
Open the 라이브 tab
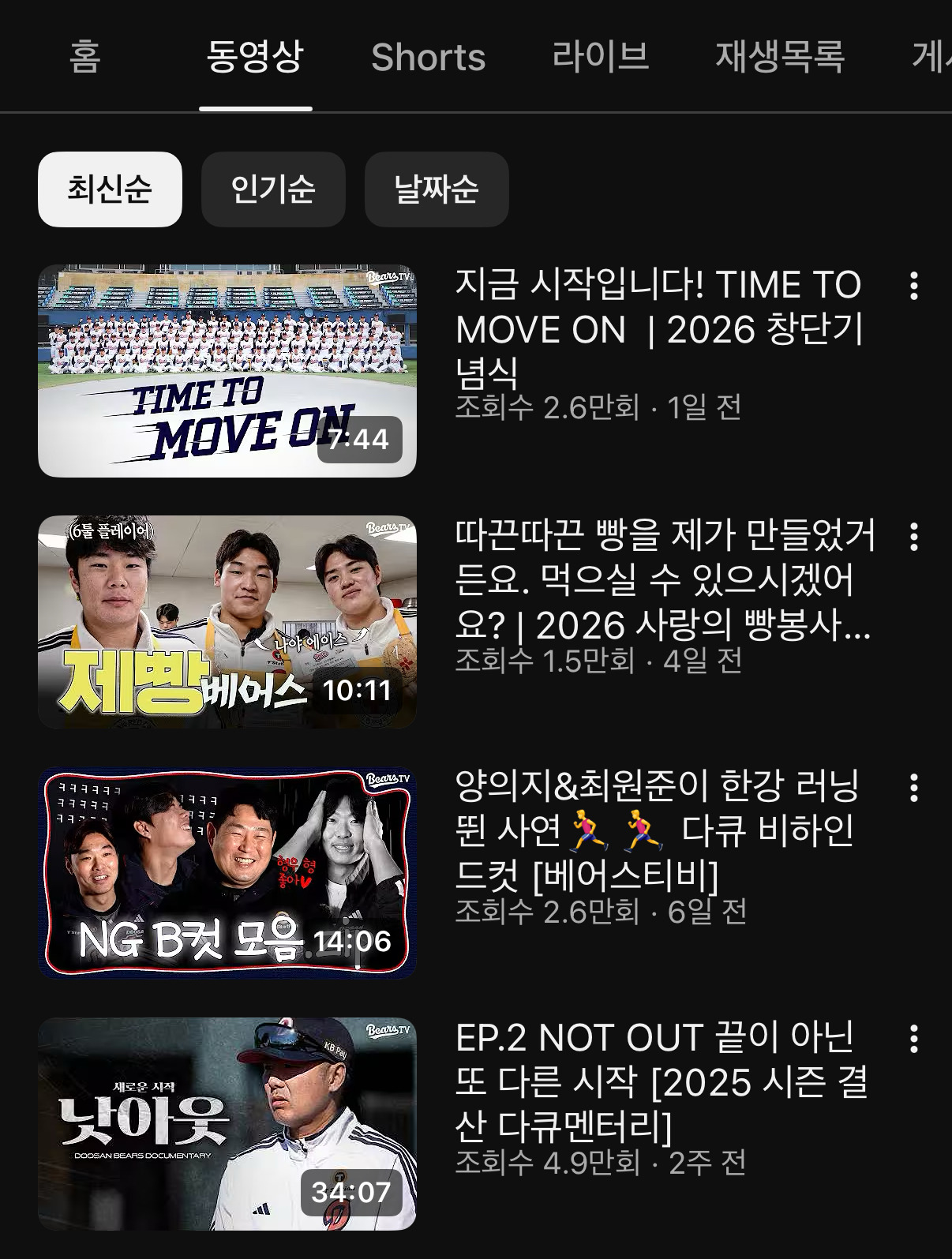pyautogui.click(x=600, y=57)
